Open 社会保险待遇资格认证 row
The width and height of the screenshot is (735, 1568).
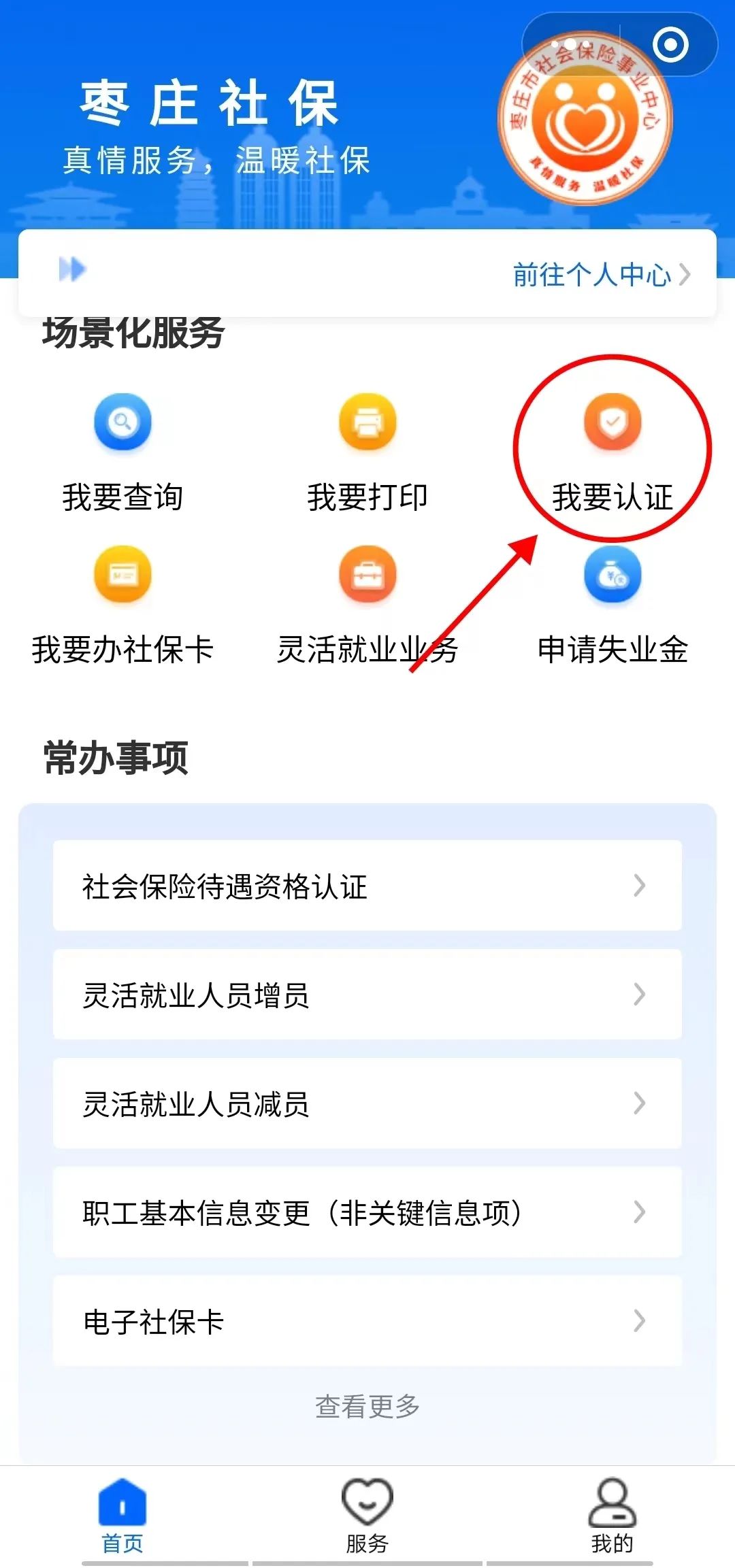pos(367,886)
